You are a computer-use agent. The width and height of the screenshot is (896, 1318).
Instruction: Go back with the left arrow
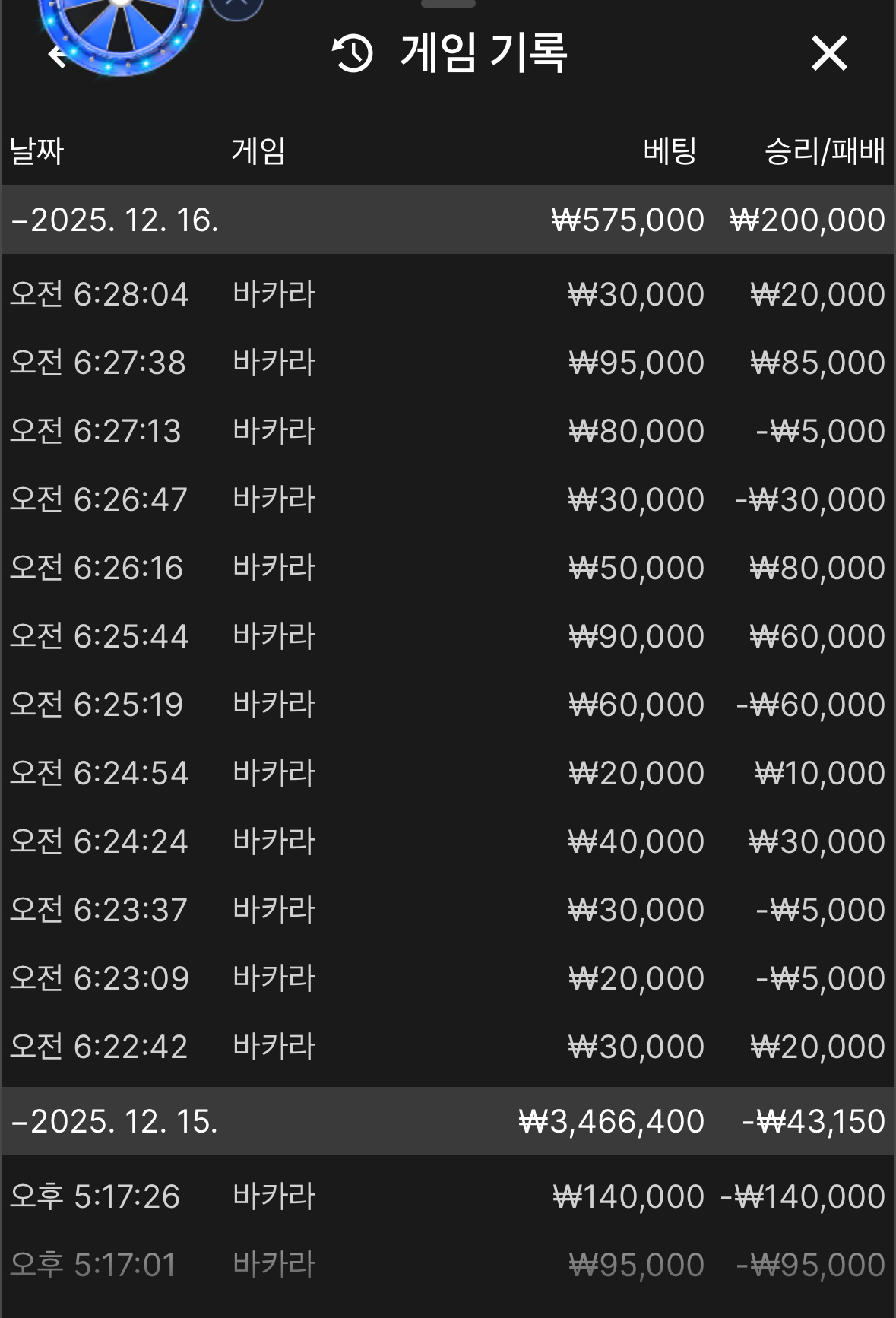56,55
